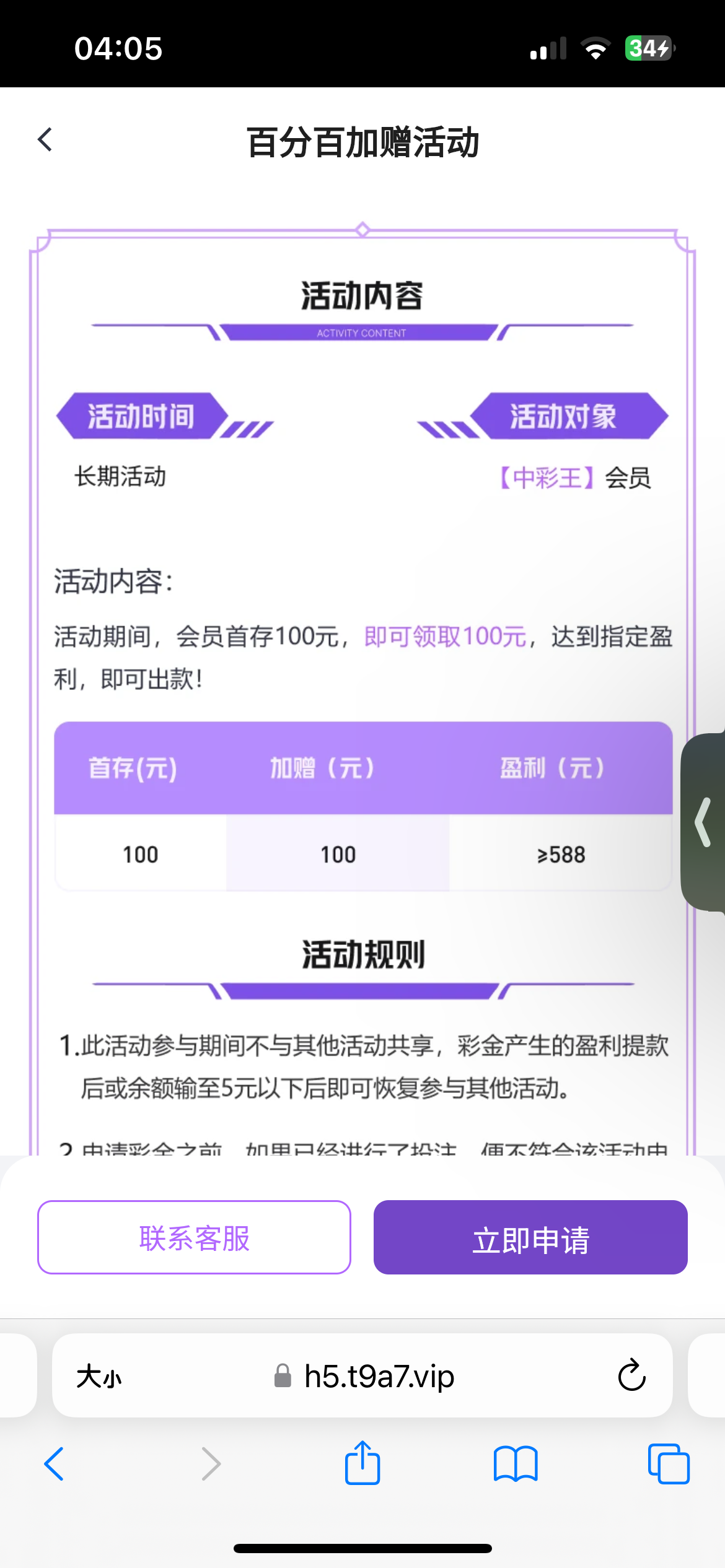Show all open Safari tabs
725x1568 pixels.
668,1464
